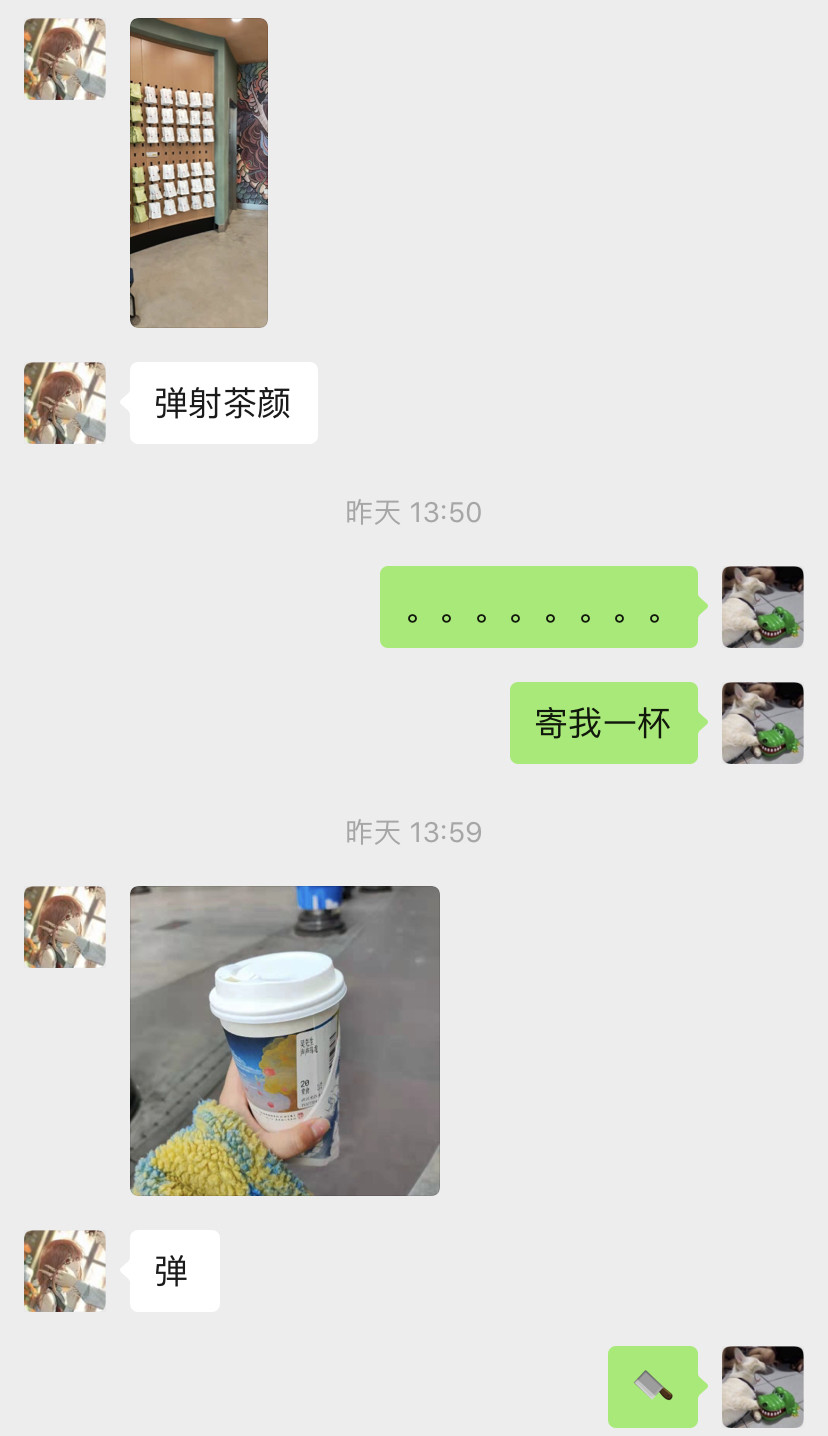The height and width of the screenshot is (1436, 828).
Task: Open the avatar beside the tea cup photo
Action: pos(65,927)
